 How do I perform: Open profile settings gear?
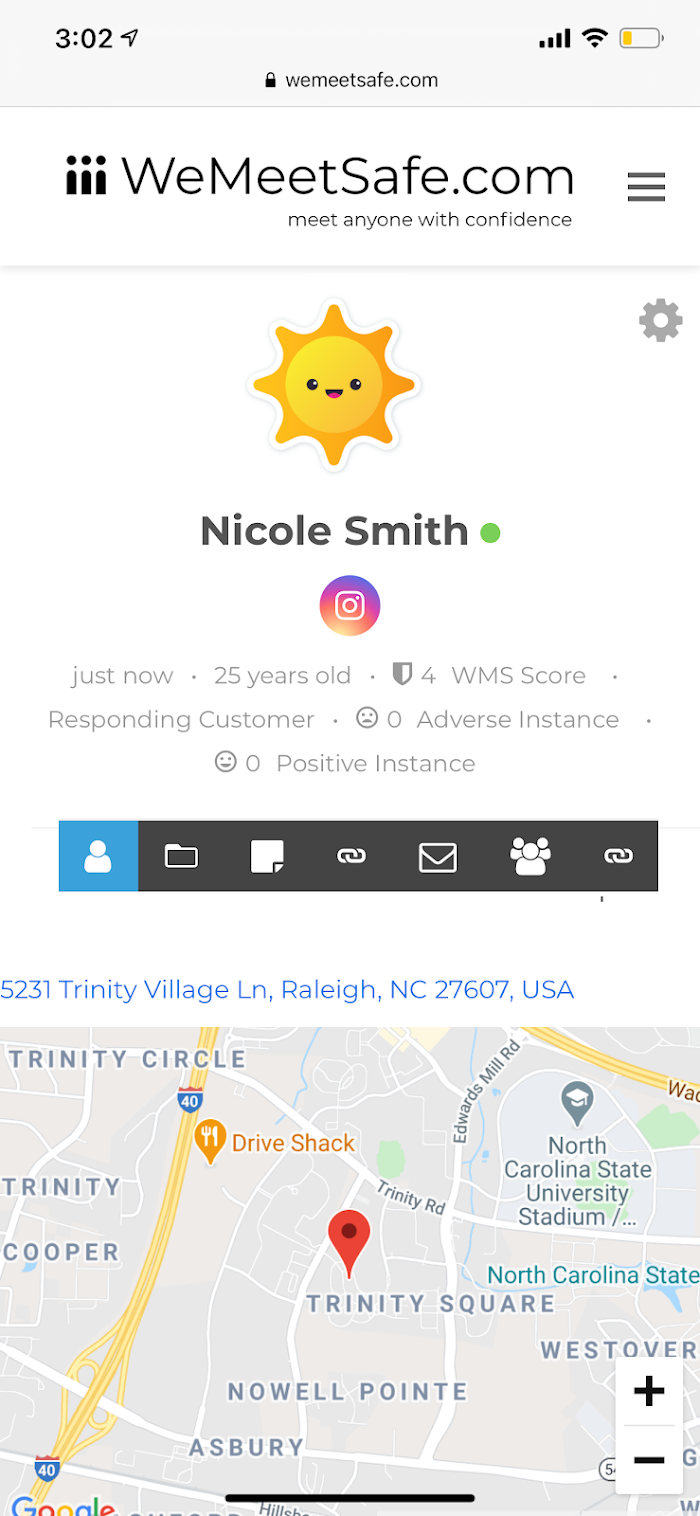pyautogui.click(x=660, y=321)
